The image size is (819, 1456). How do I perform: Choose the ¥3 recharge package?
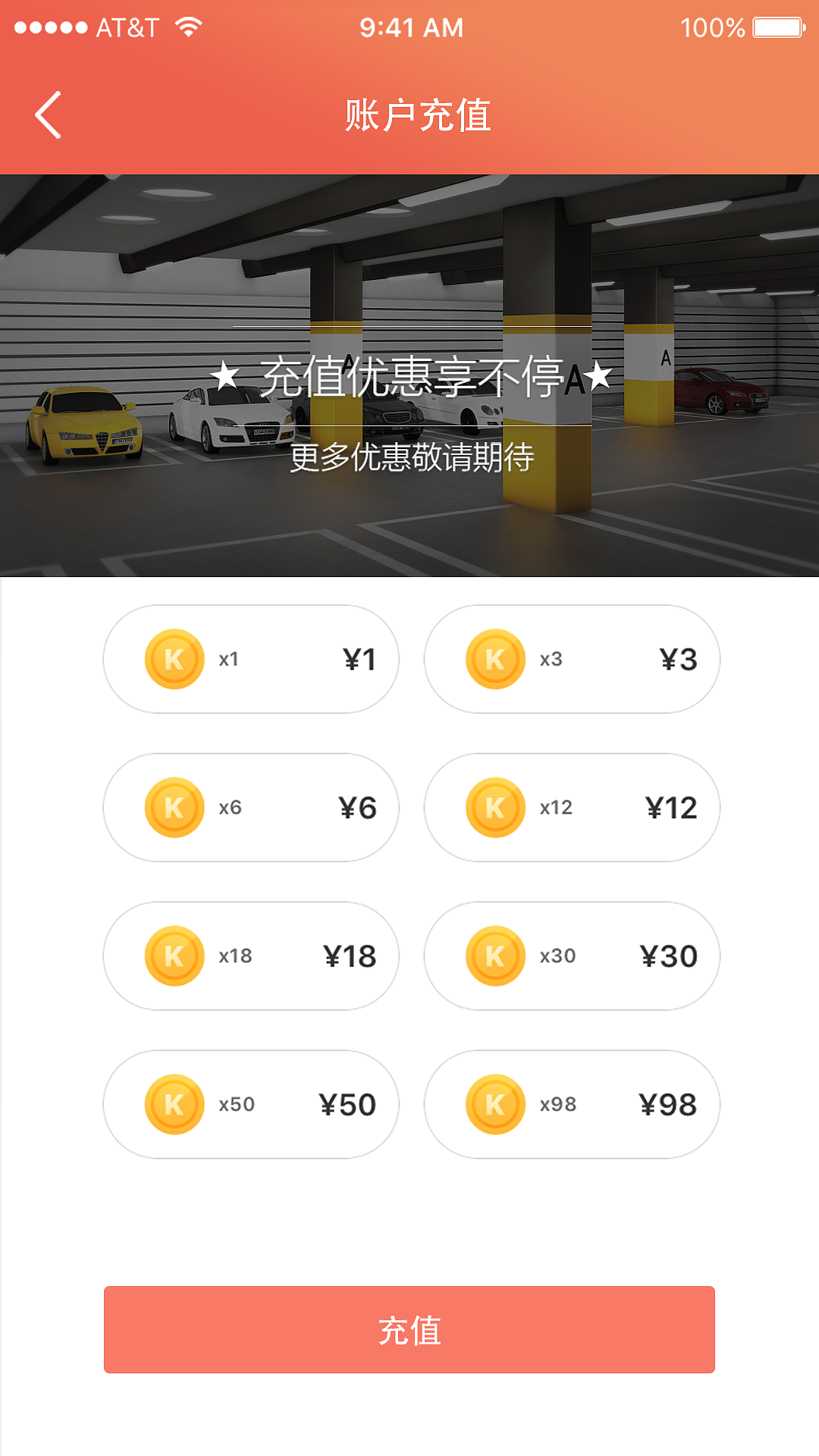(x=572, y=659)
